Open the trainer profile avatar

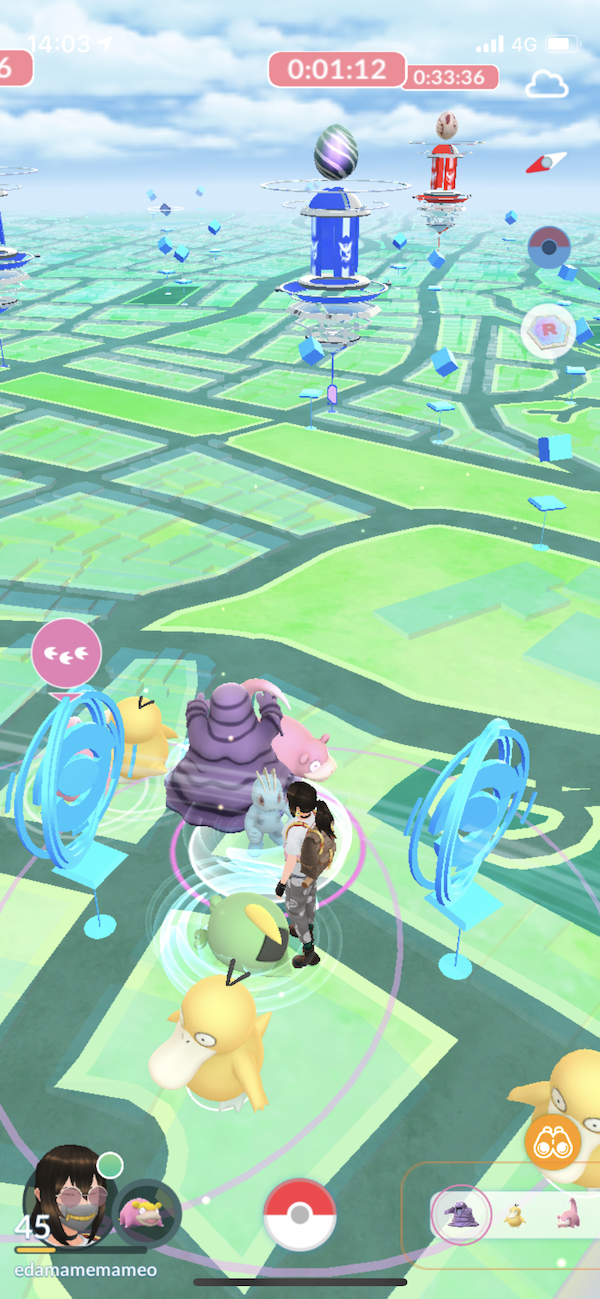68,1195
